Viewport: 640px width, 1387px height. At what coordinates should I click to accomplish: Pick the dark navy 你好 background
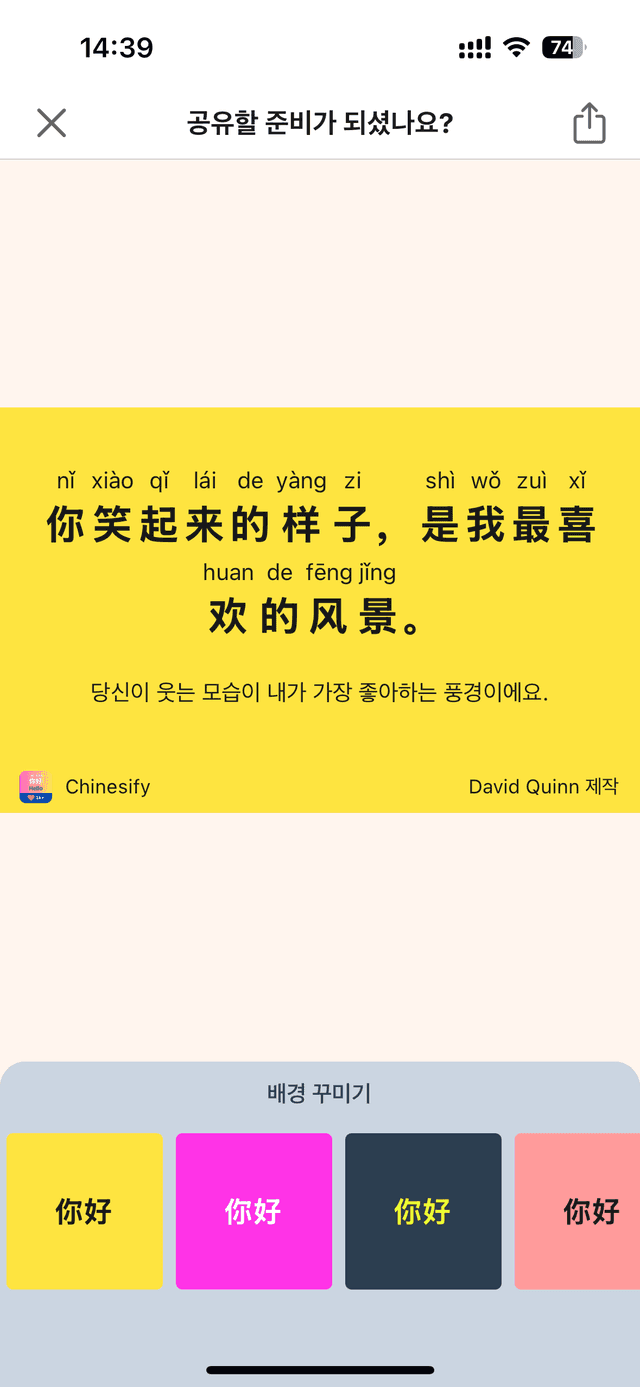(423, 1211)
